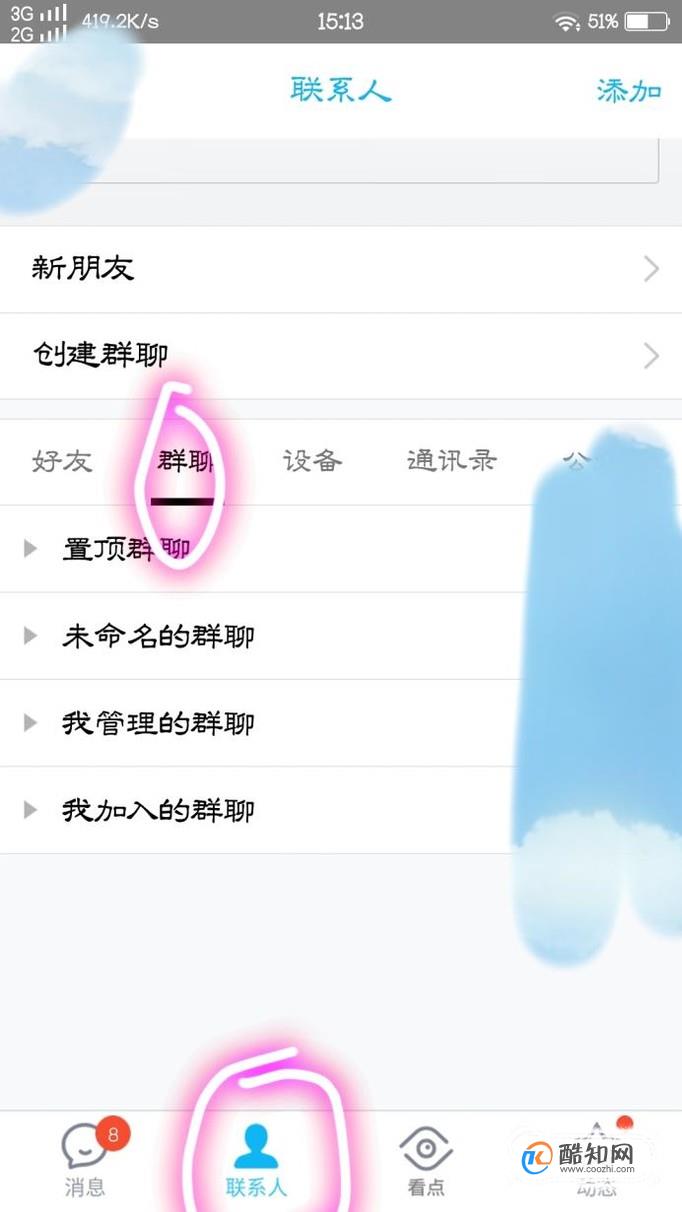The image size is (682, 1212).
Task: Open the 通讯录 tab
Action: tap(452, 461)
